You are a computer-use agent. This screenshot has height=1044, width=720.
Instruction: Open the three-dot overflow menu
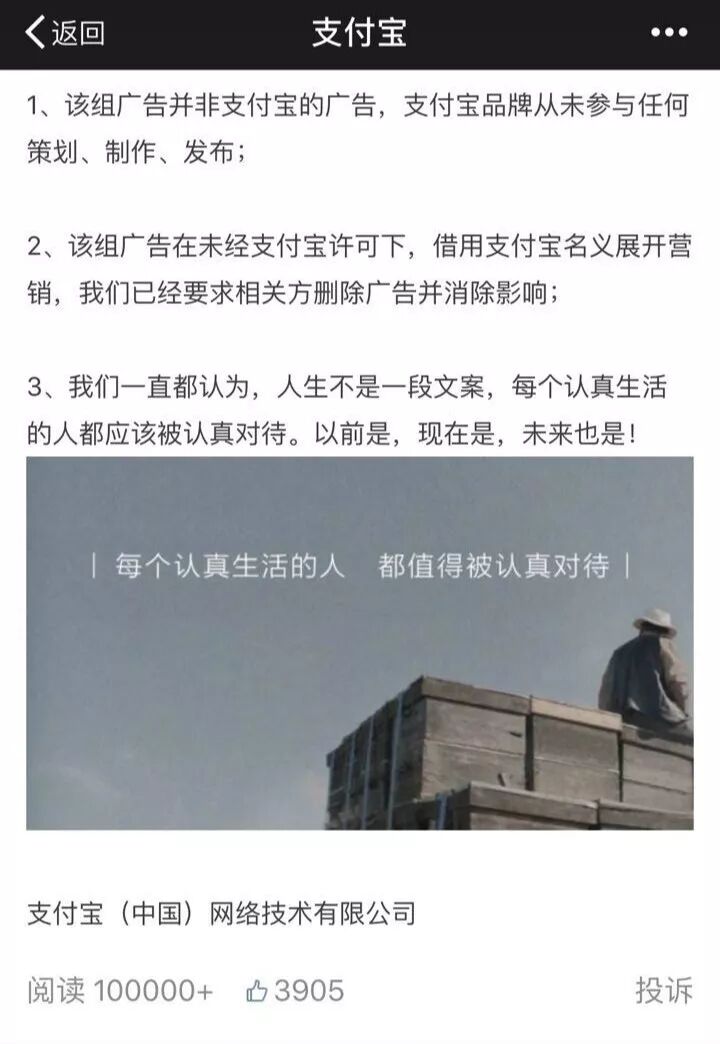669,33
